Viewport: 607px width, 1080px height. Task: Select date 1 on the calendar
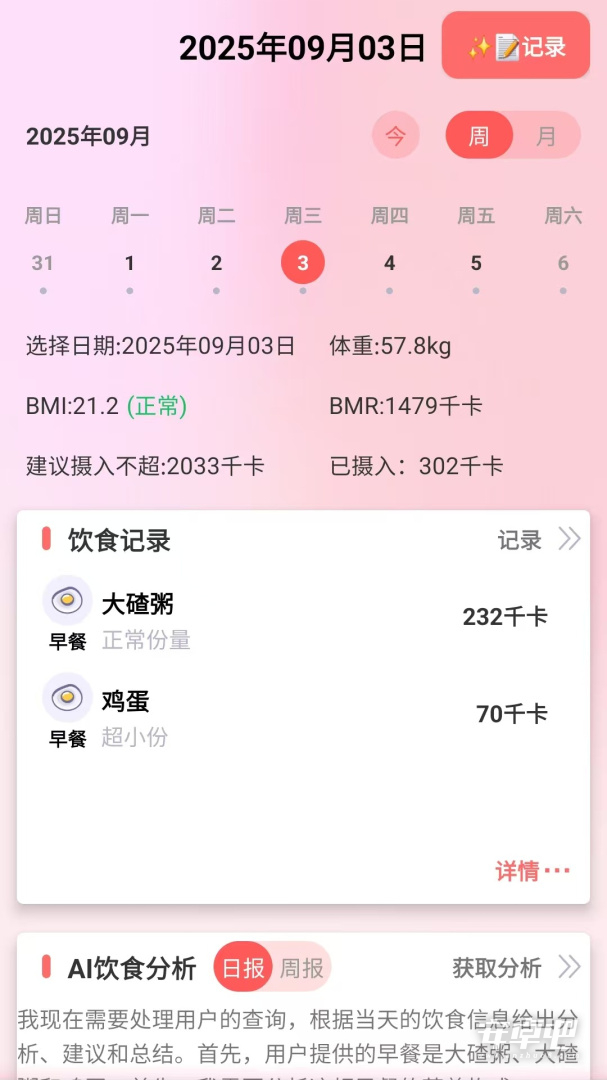tap(130, 263)
